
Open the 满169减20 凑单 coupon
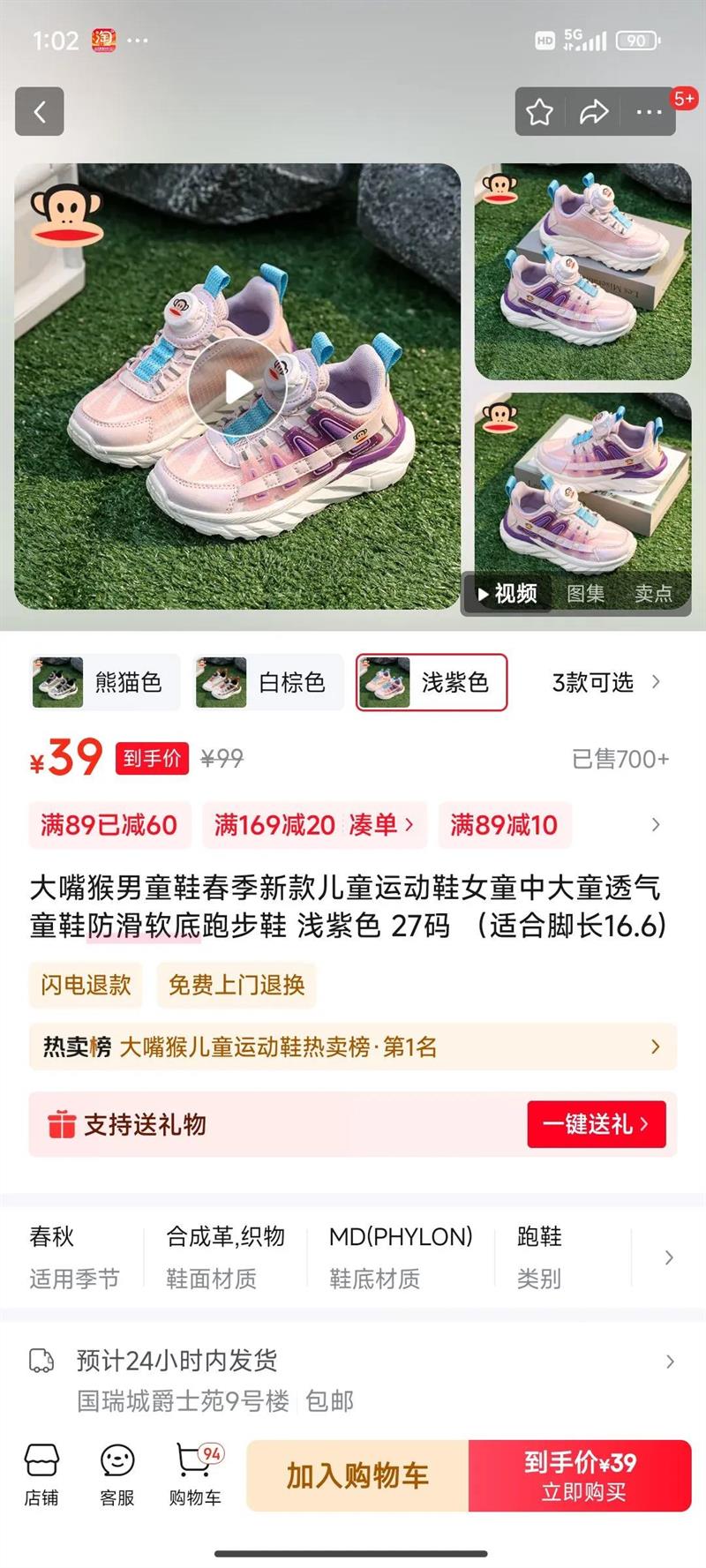click(x=314, y=825)
